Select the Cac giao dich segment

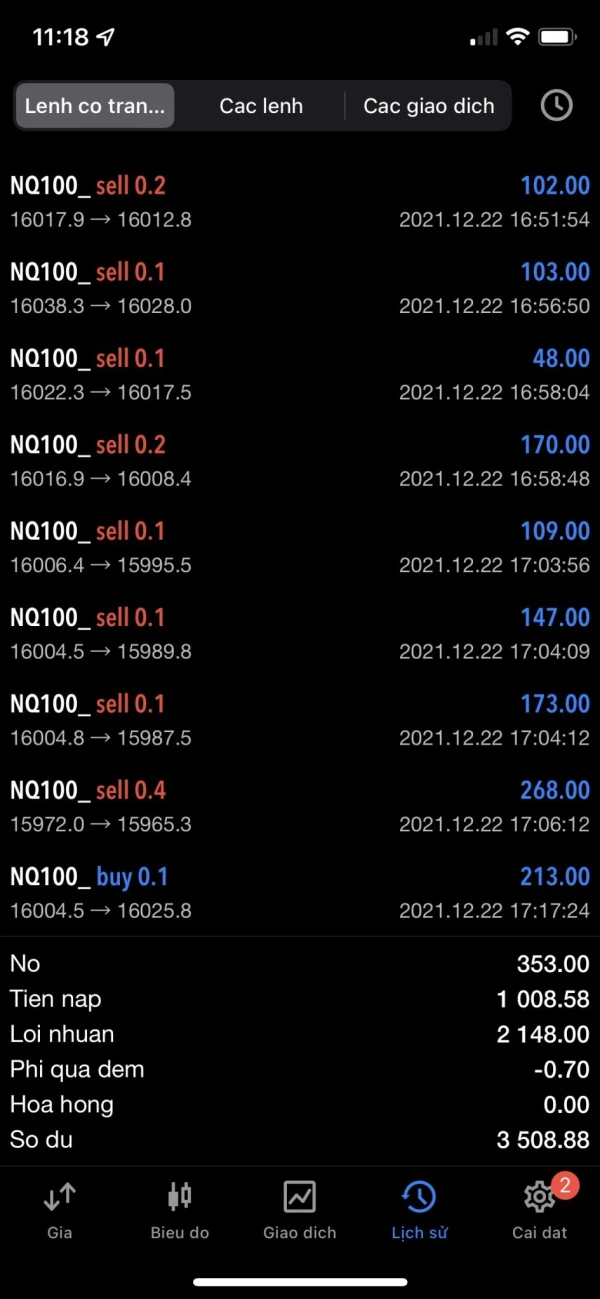click(x=428, y=106)
